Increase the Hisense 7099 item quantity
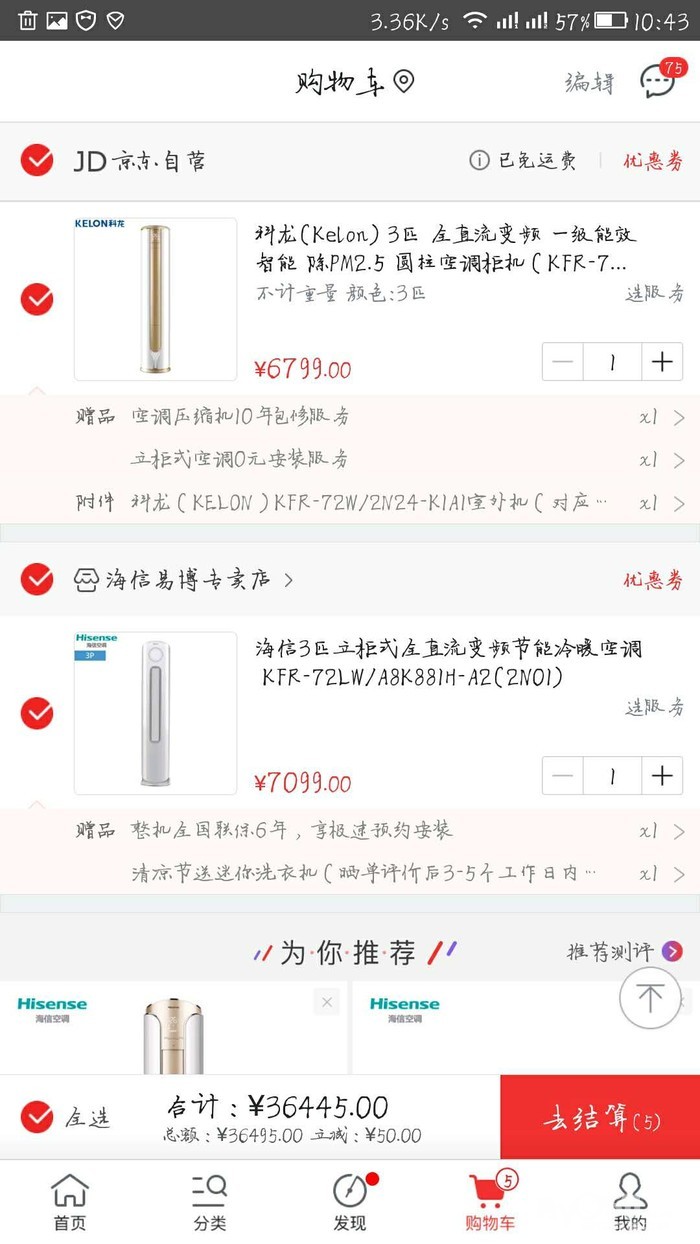700x1244 pixels. point(661,776)
